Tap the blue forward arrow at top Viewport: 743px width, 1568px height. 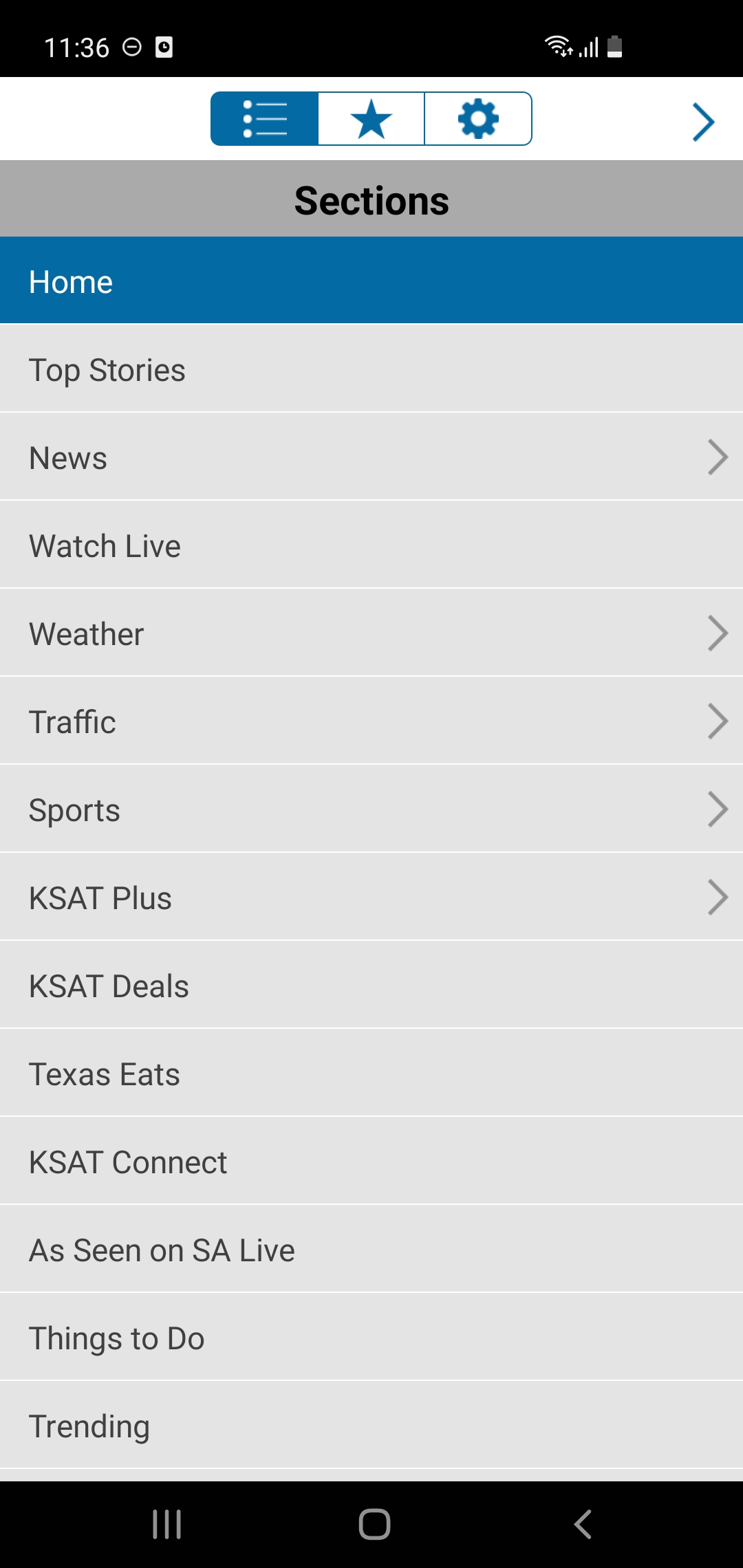pos(703,122)
